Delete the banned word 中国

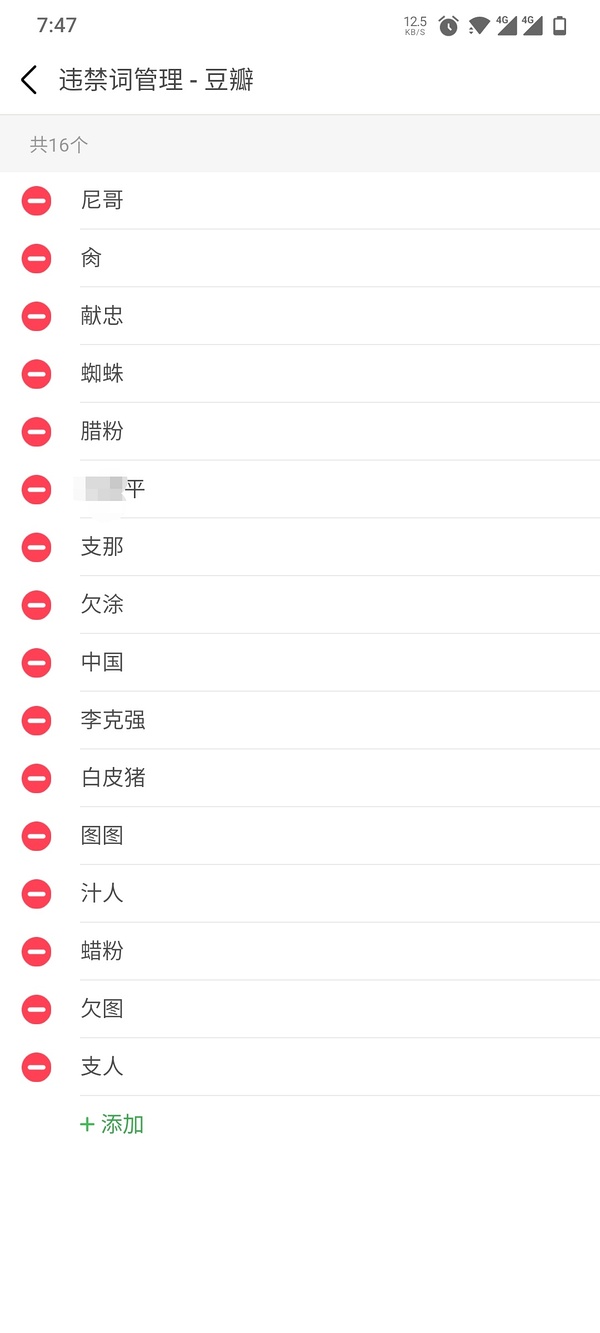tap(36, 663)
